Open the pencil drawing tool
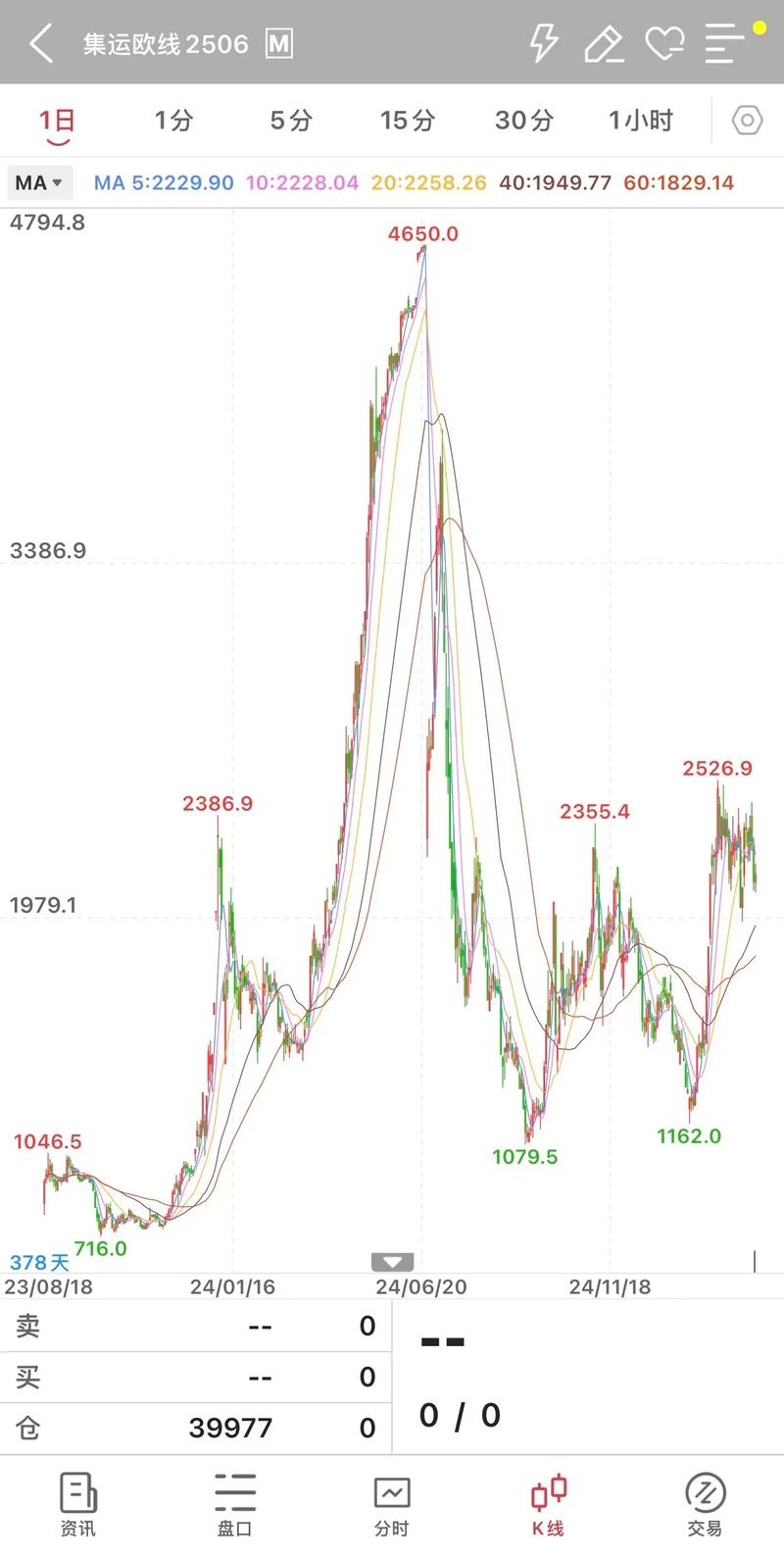Image resolution: width=784 pixels, height=1559 pixels. pos(604,44)
